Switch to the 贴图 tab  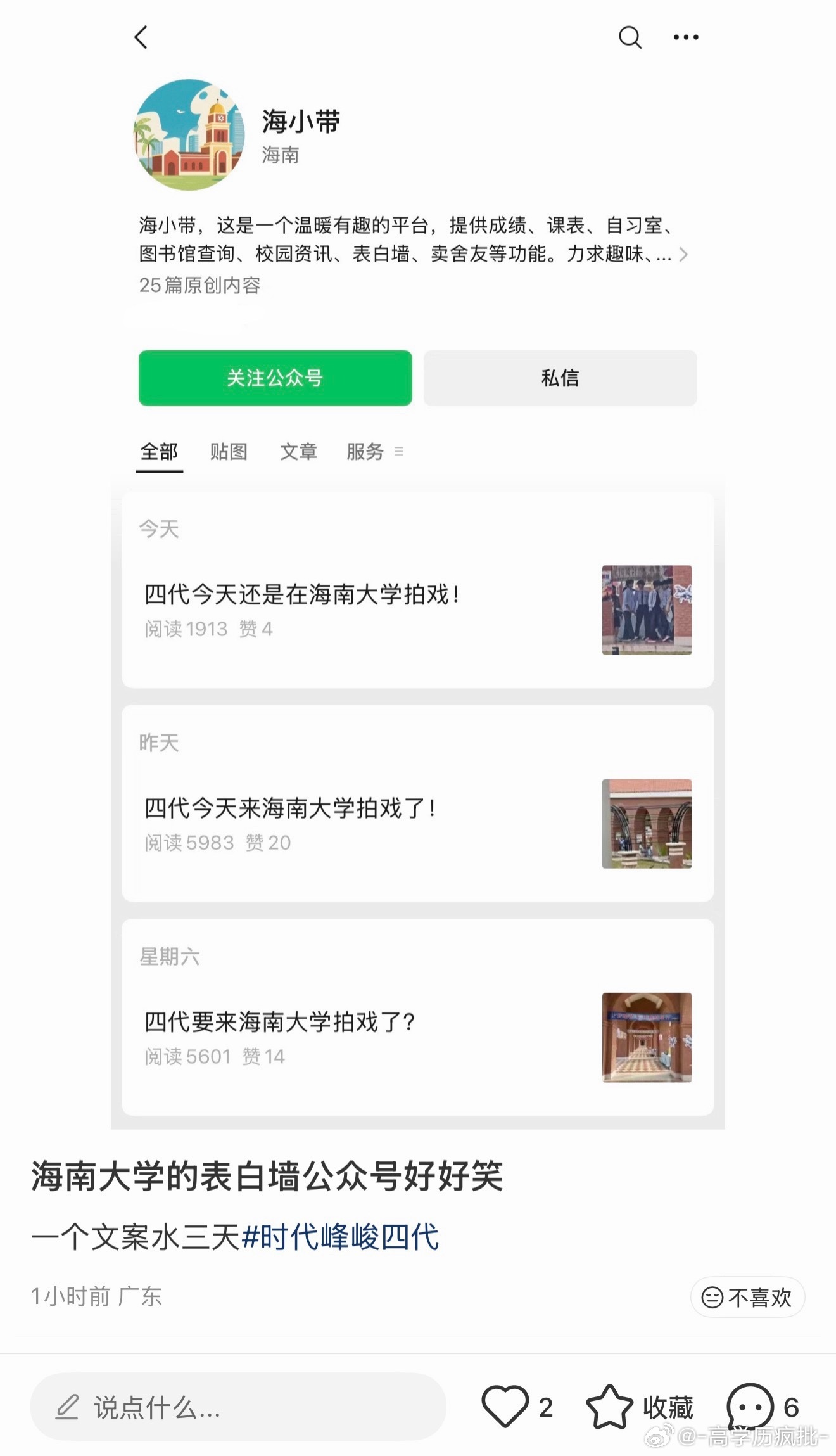(x=228, y=452)
